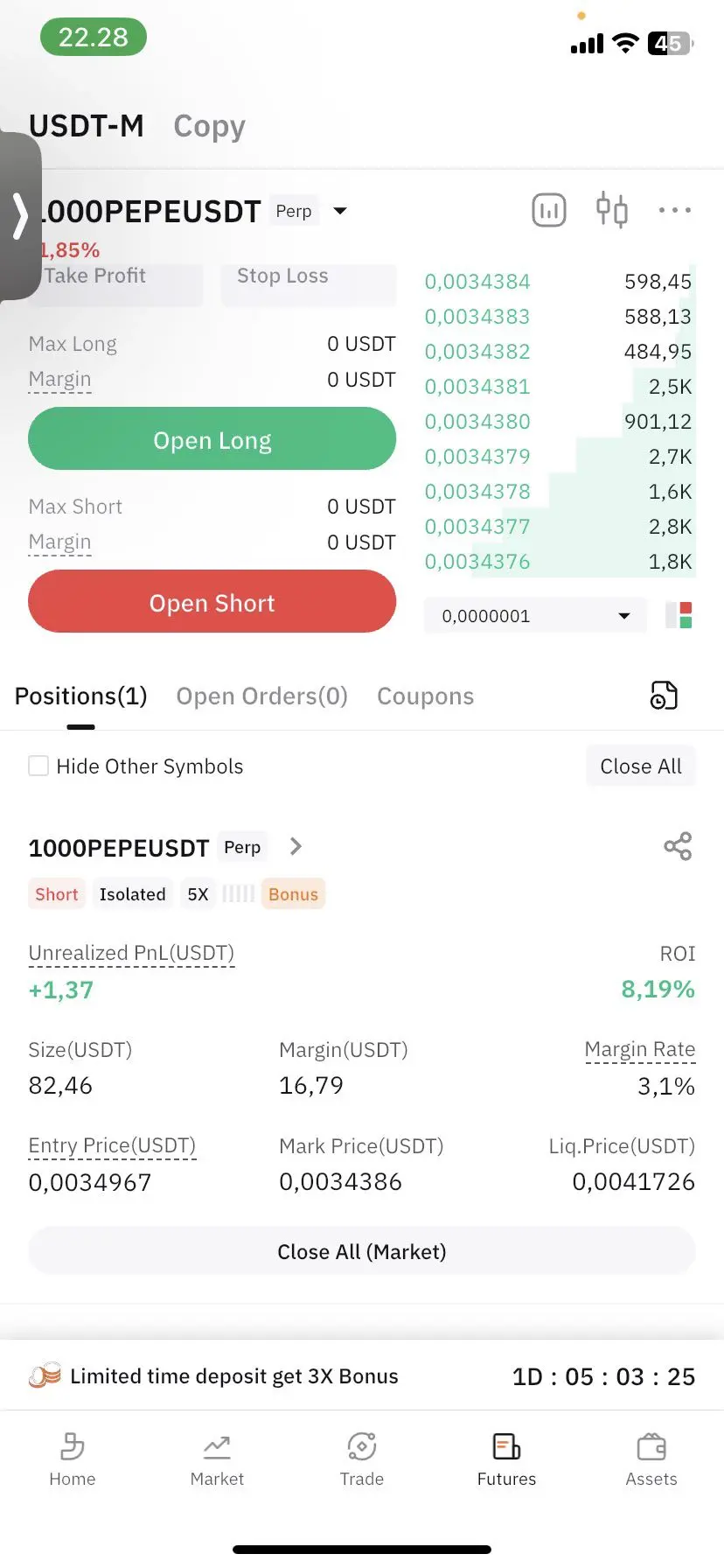This screenshot has height=1568, width=724.
Task: Open the chart view icon
Action: (549, 210)
